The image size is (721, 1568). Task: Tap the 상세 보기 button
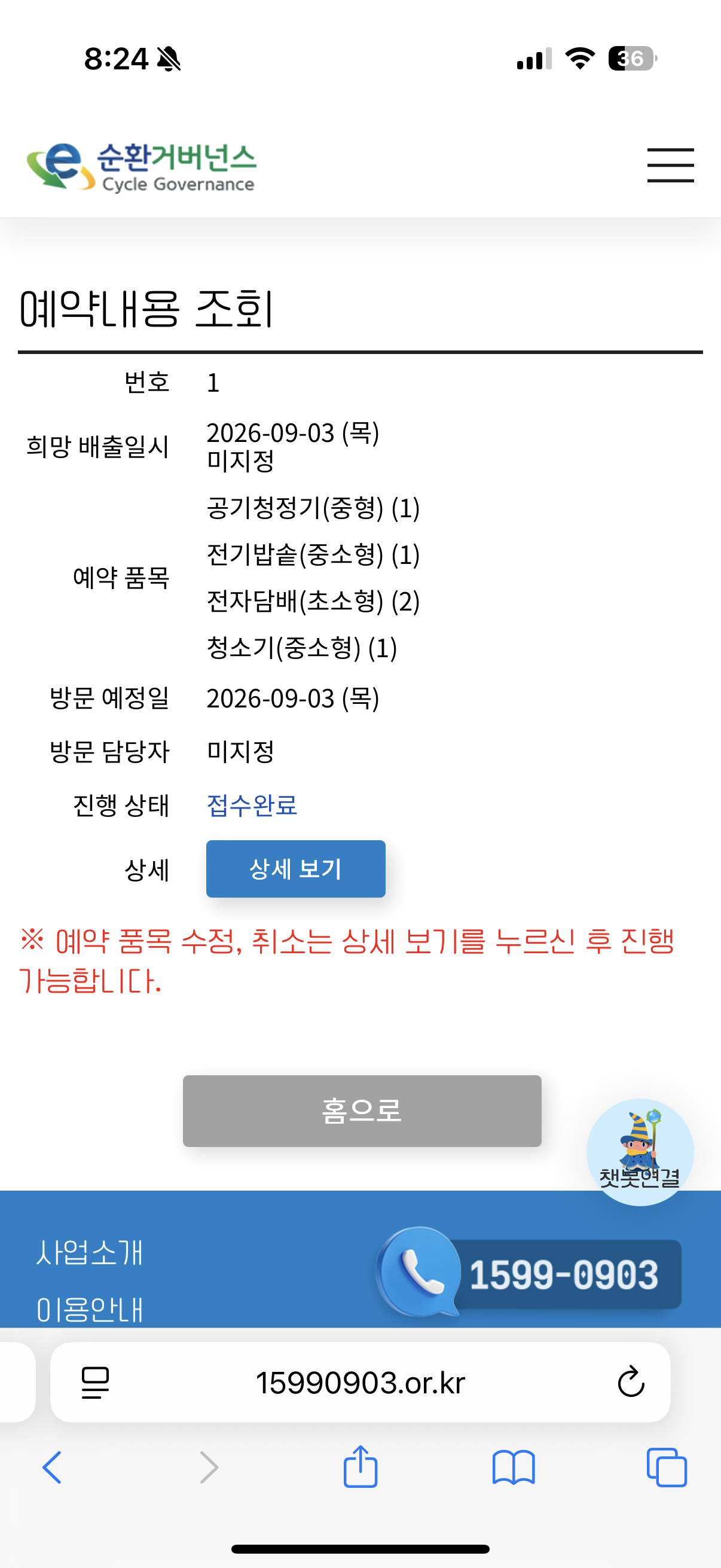(x=296, y=868)
